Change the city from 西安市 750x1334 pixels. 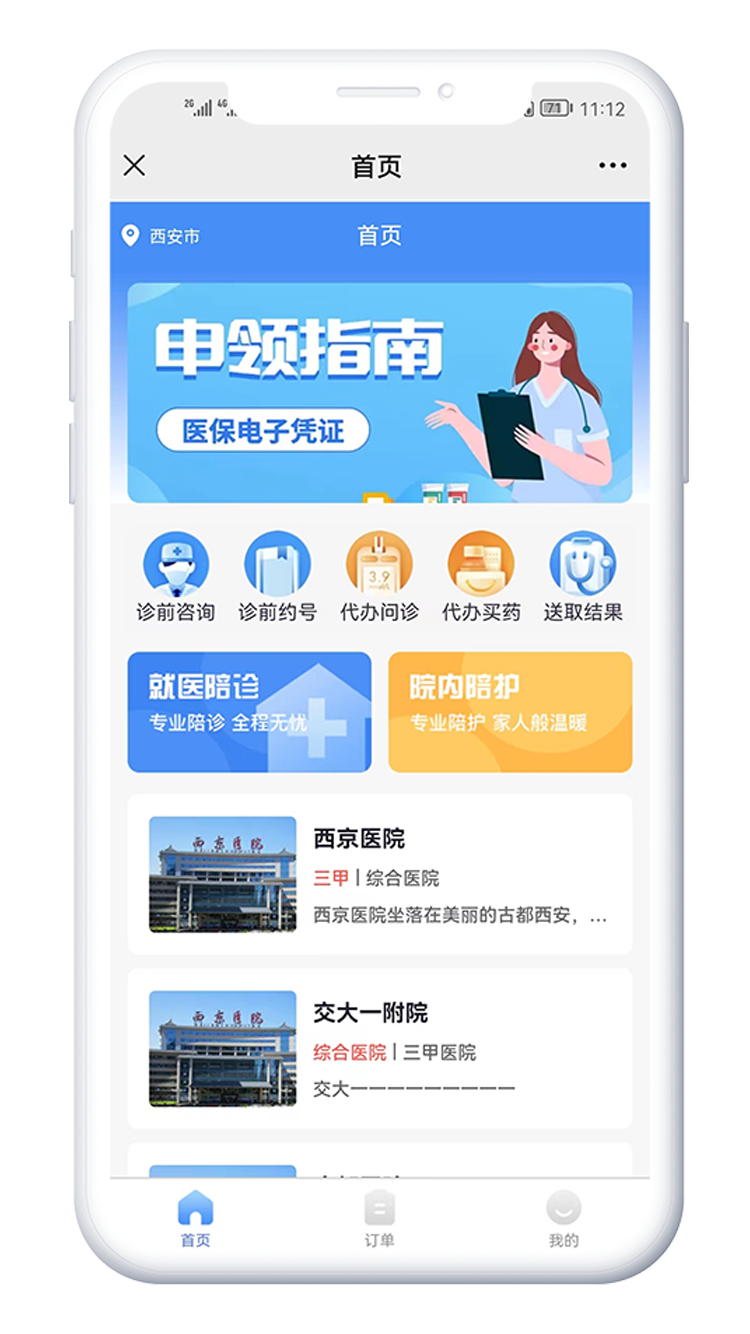(x=161, y=236)
